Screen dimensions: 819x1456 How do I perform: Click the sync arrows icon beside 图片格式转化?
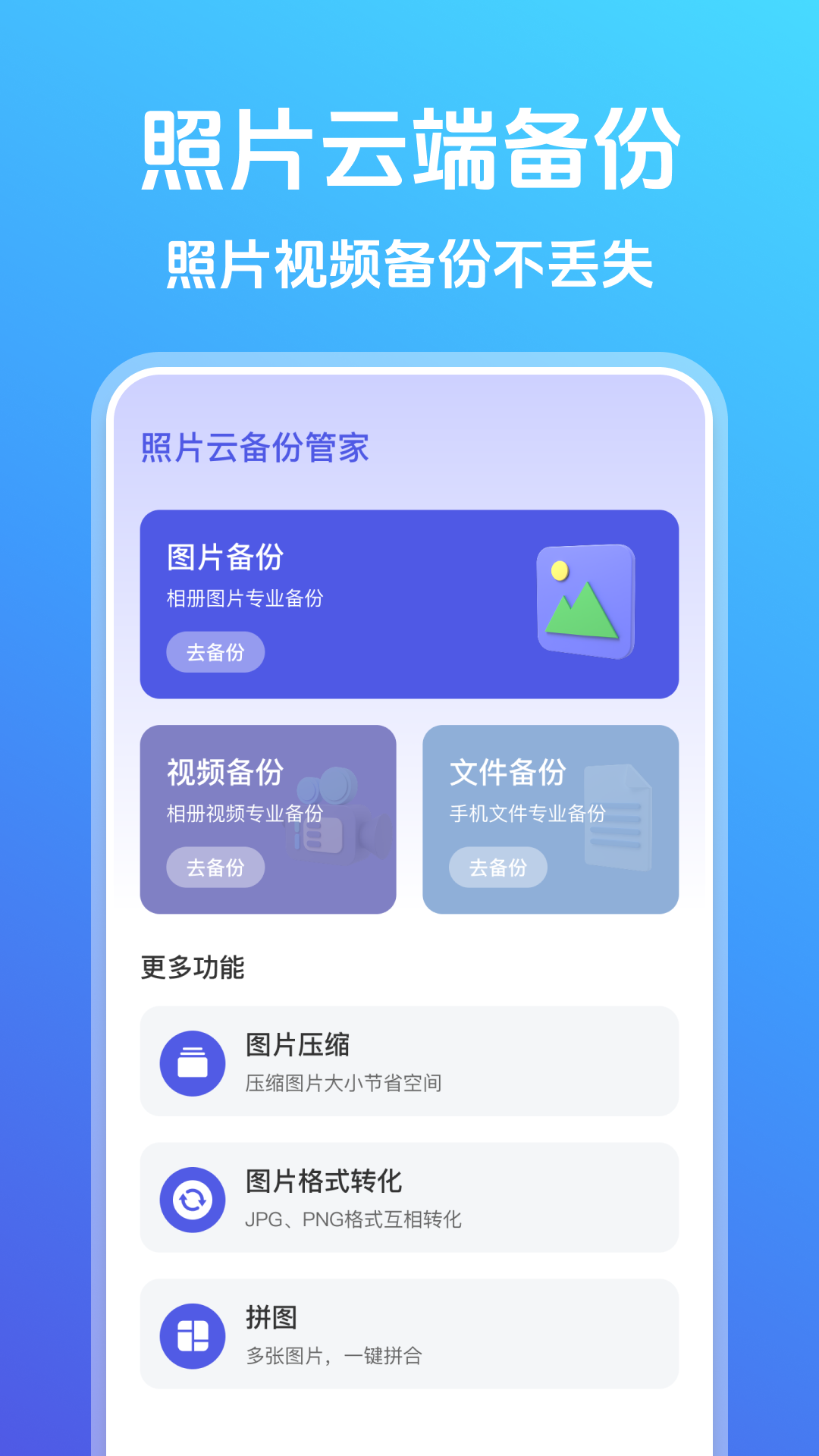pos(193,1198)
